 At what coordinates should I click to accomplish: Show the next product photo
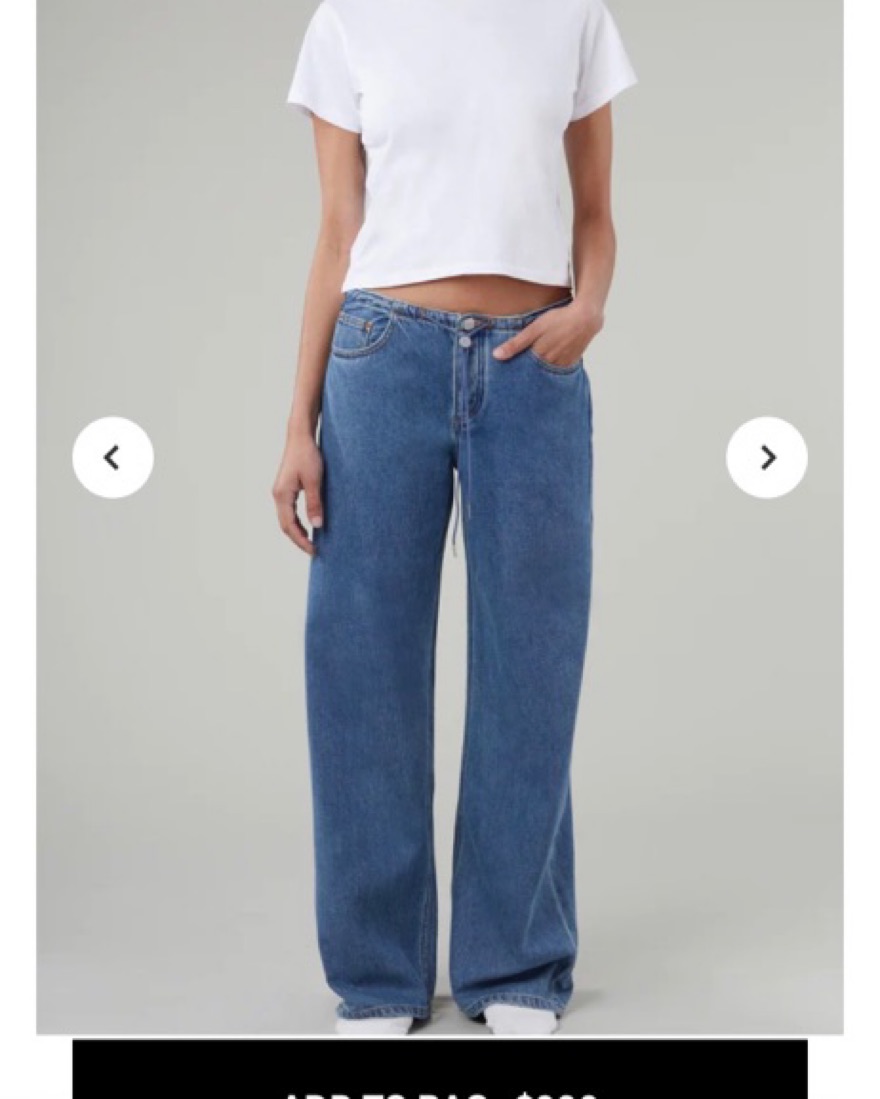point(767,457)
